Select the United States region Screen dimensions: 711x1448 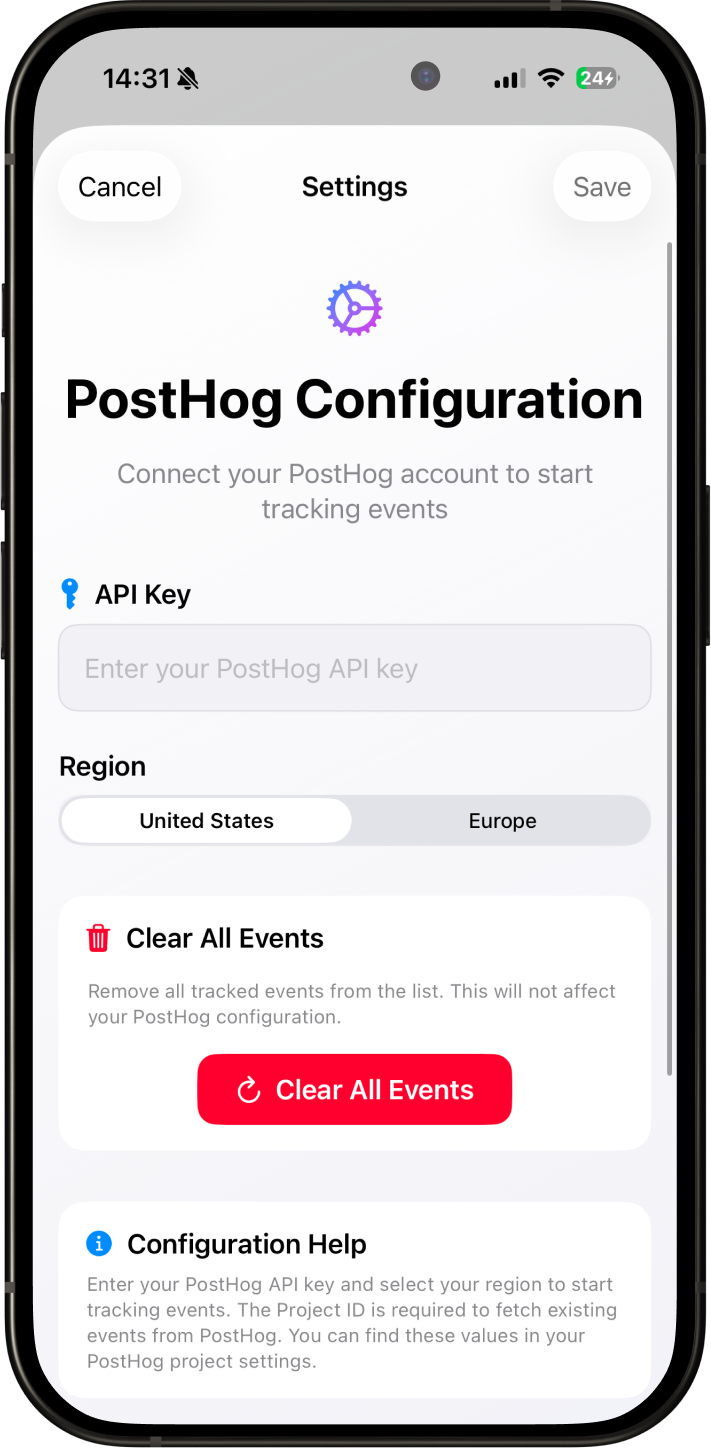(x=207, y=821)
